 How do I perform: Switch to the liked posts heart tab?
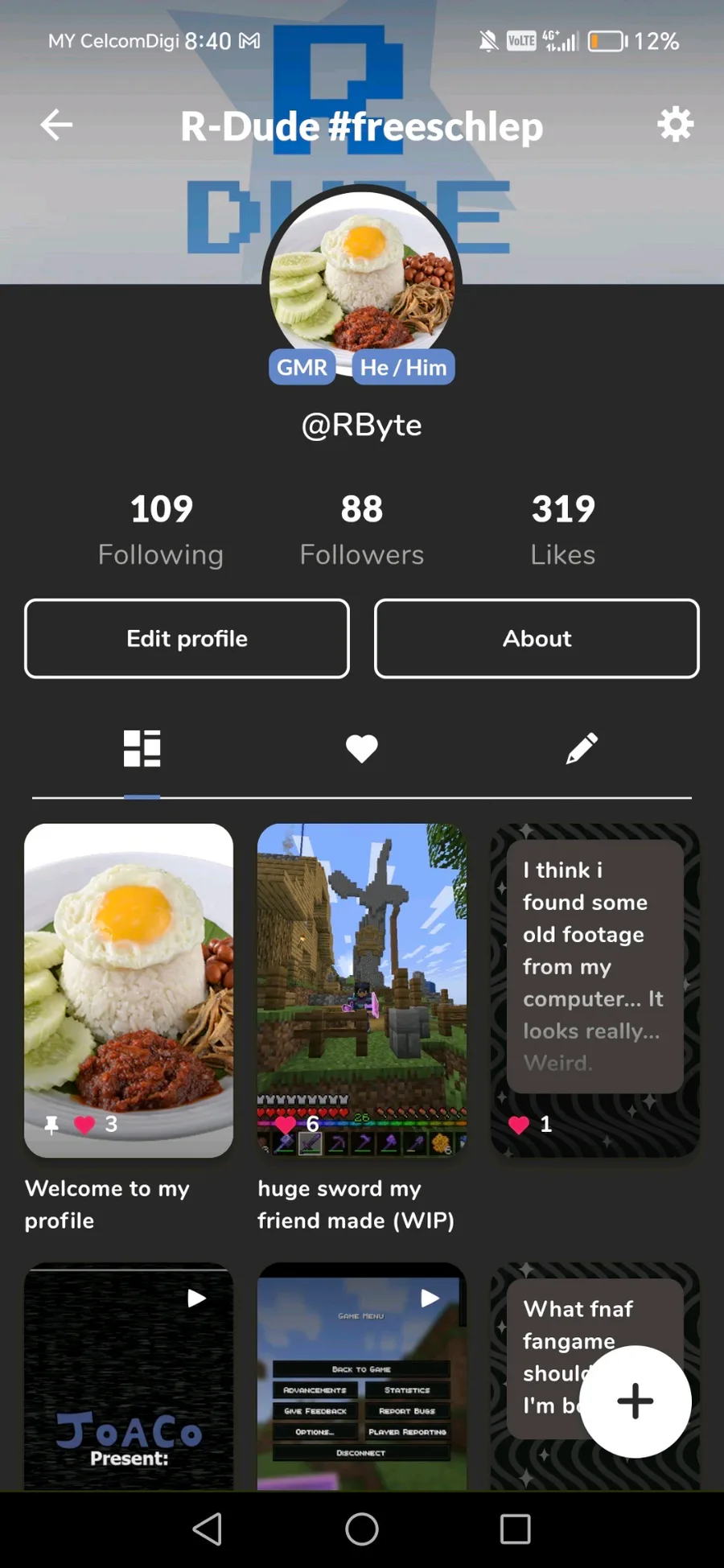coord(361,748)
